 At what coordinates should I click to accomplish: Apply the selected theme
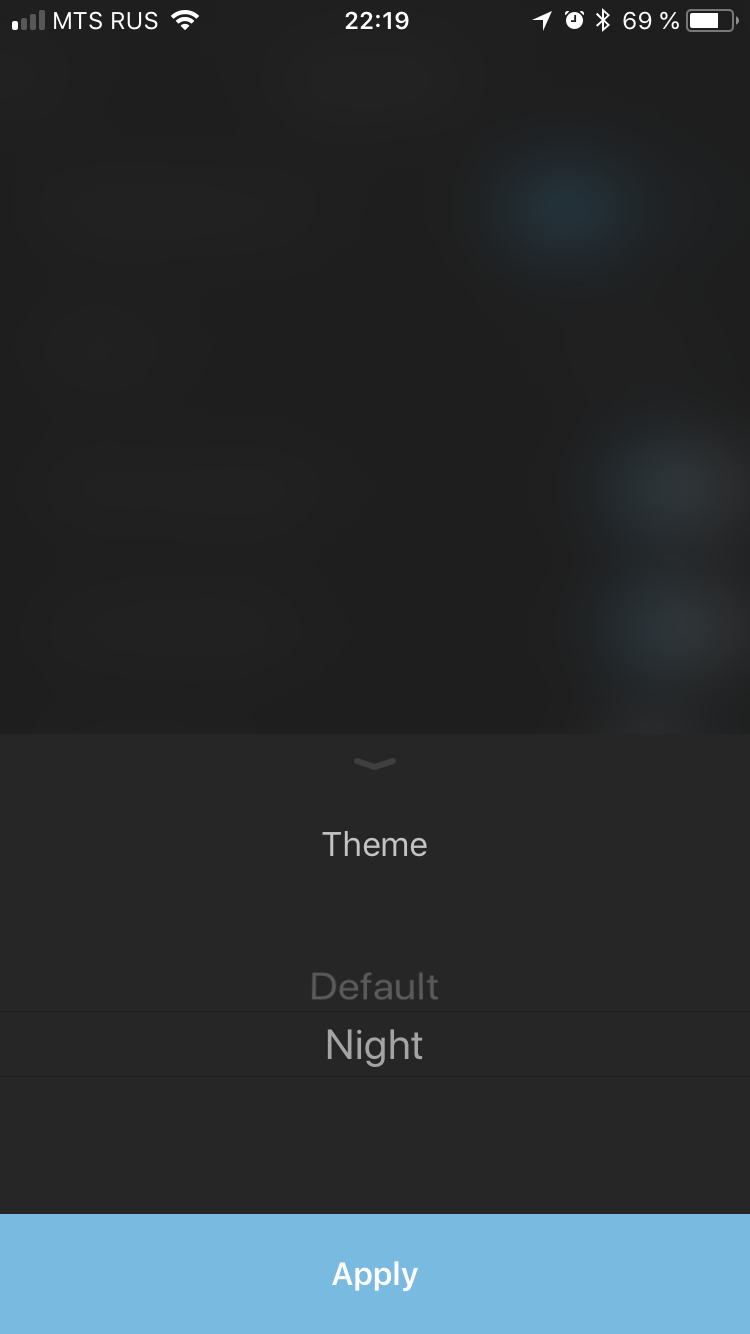tap(375, 1274)
